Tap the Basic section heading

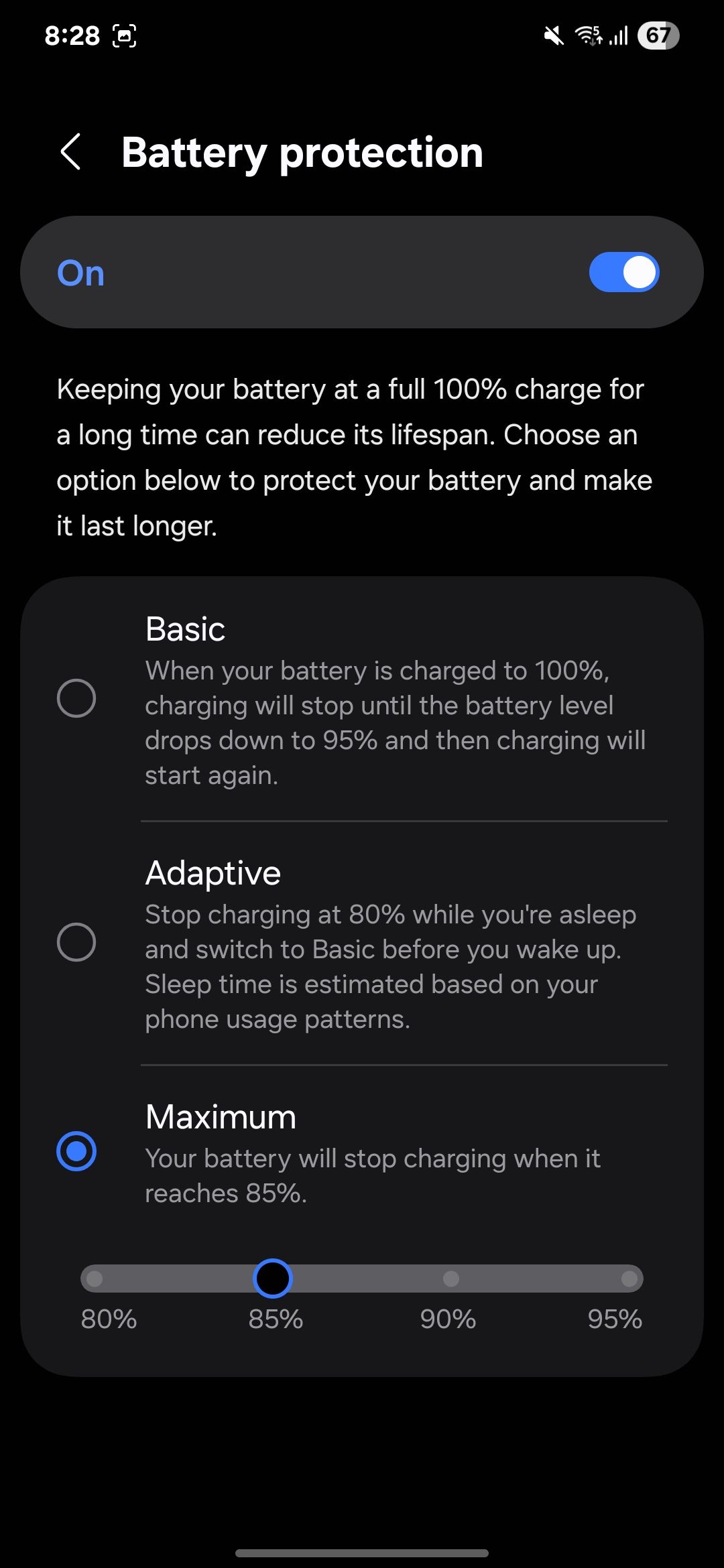click(x=185, y=629)
